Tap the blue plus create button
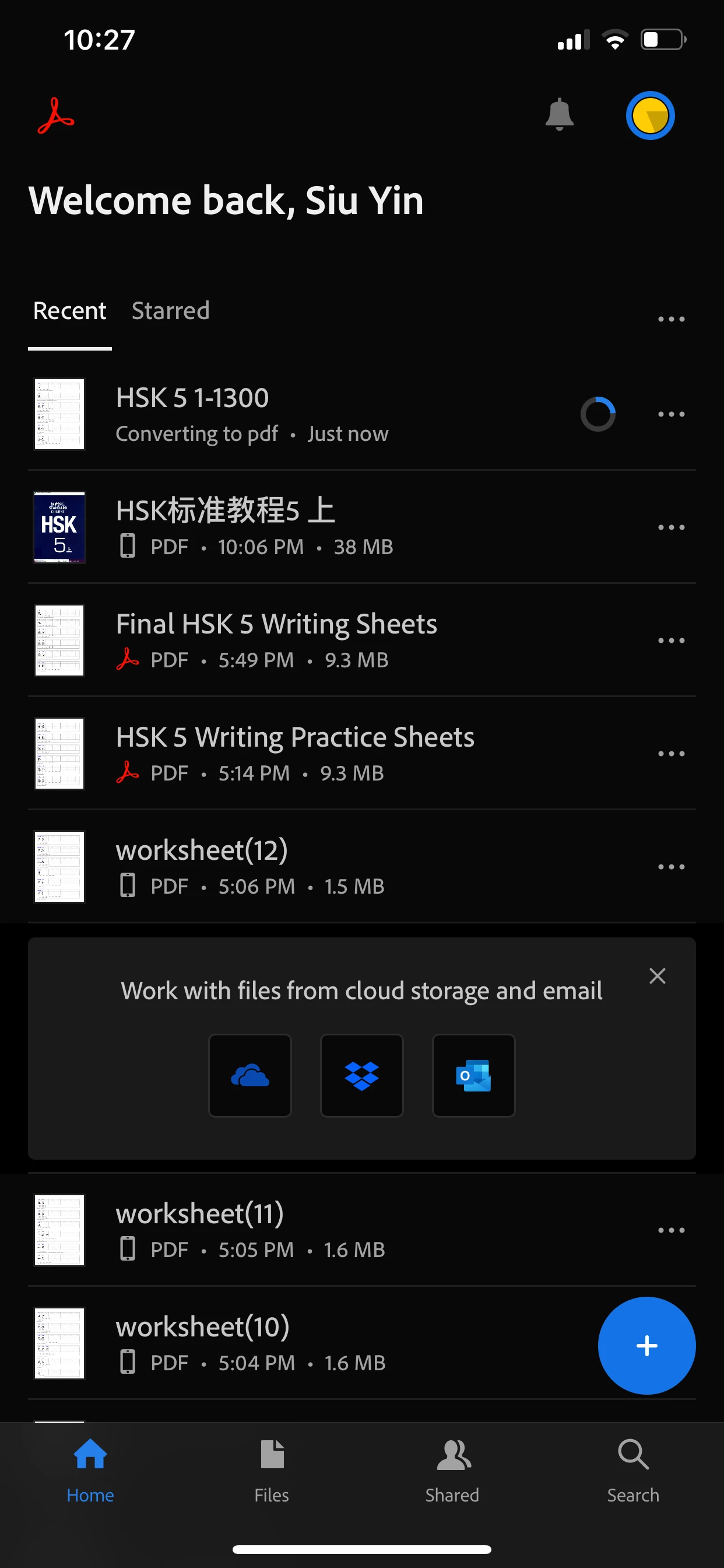The width and height of the screenshot is (724, 1568). (646, 1345)
